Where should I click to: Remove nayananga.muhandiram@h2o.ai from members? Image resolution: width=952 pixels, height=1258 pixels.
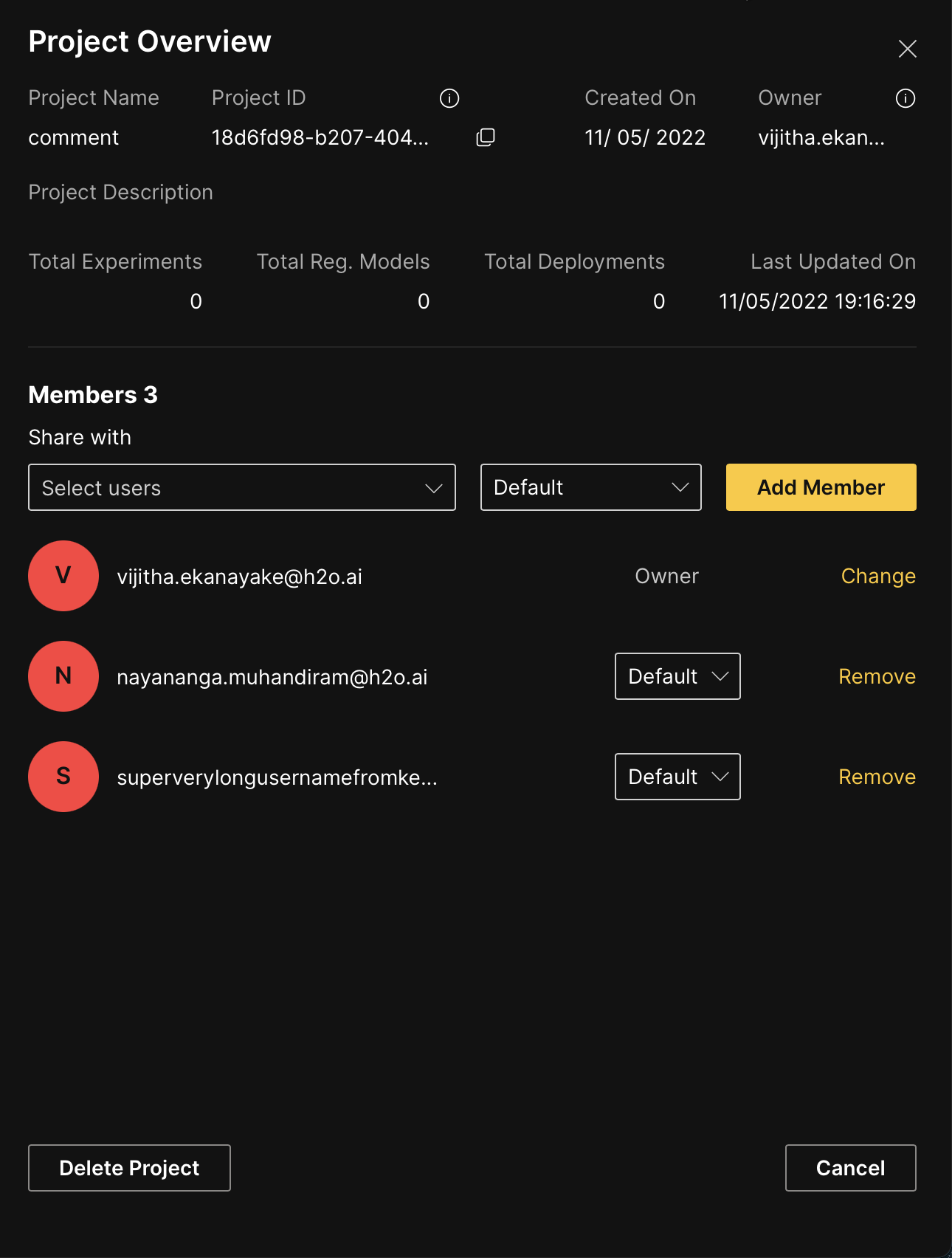[877, 676]
